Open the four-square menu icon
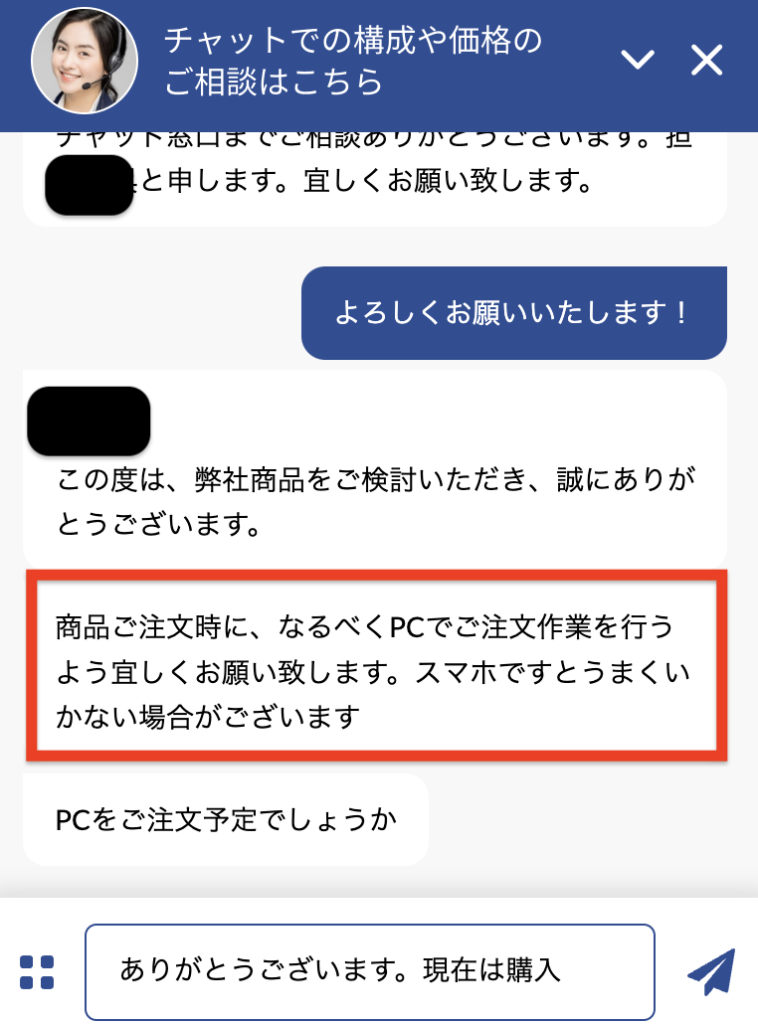 (x=37, y=972)
